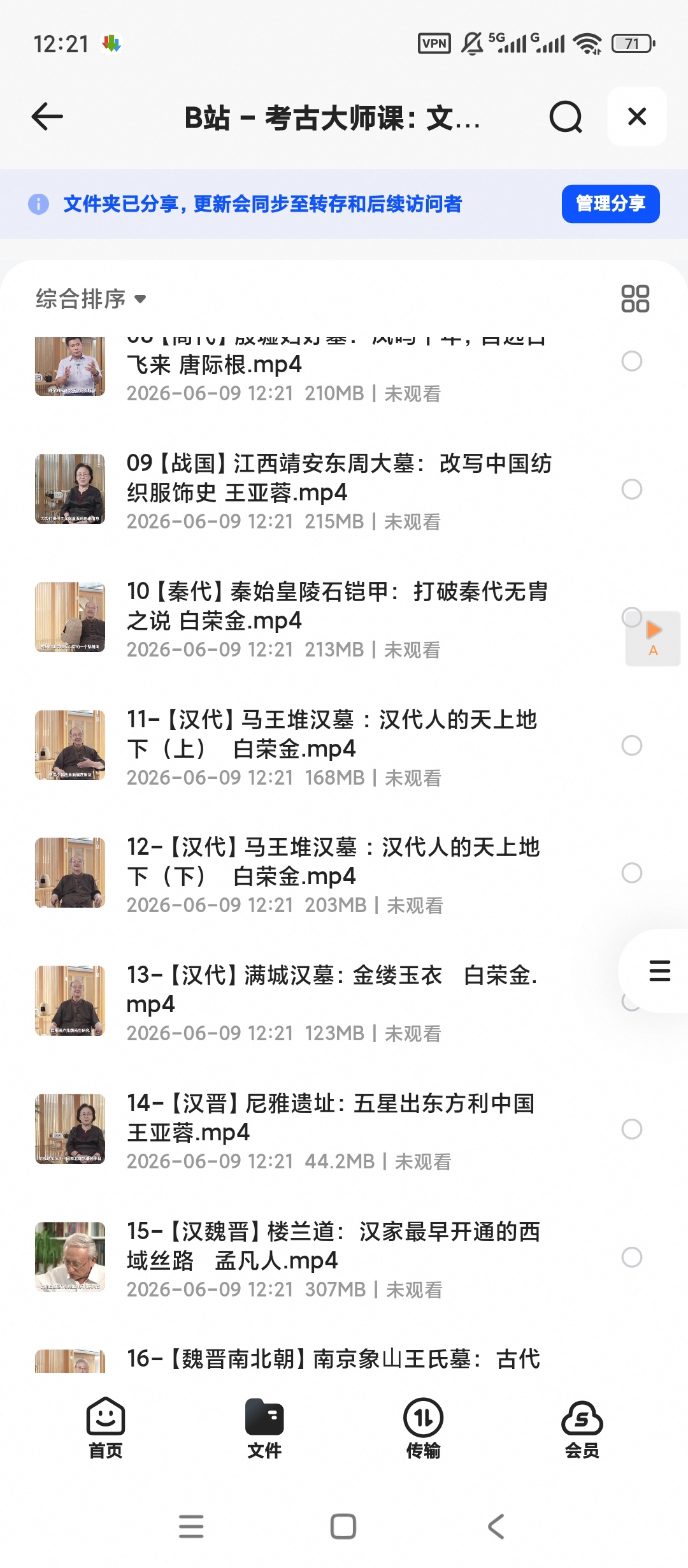Screen dimensions: 688x1568
Task: Open search from the magnifier icon
Action: tap(566, 117)
